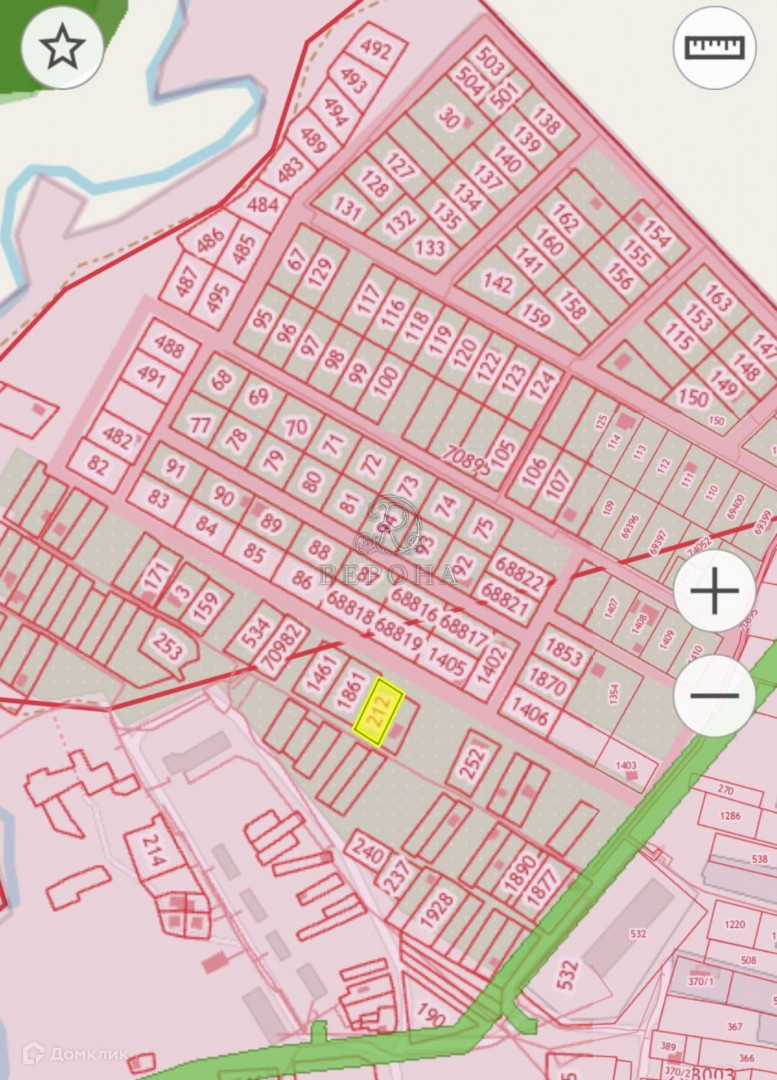Add this parcel to favorites with the star
This screenshot has height=1080, width=777.
[62, 48]
